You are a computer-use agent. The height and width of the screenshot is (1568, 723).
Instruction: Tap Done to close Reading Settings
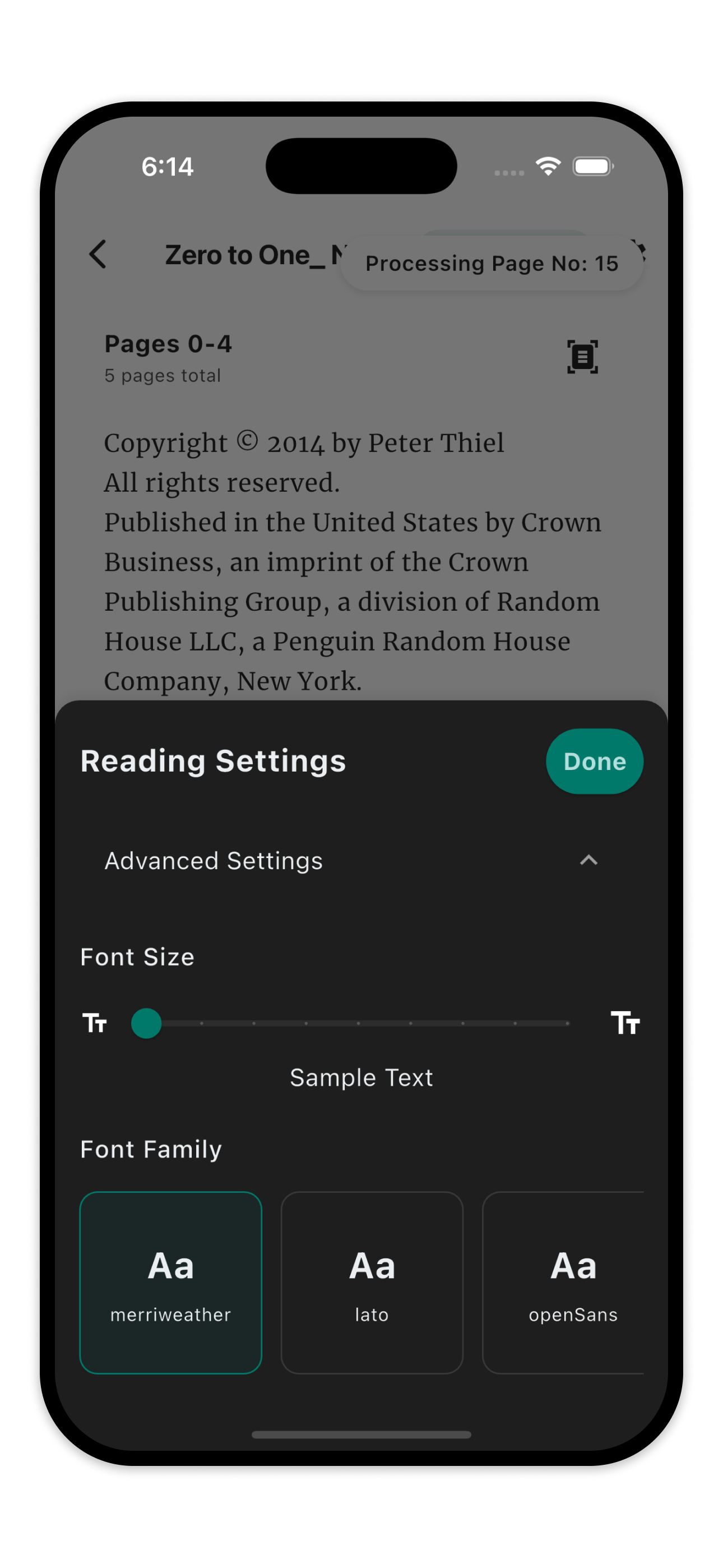point(594,762)
